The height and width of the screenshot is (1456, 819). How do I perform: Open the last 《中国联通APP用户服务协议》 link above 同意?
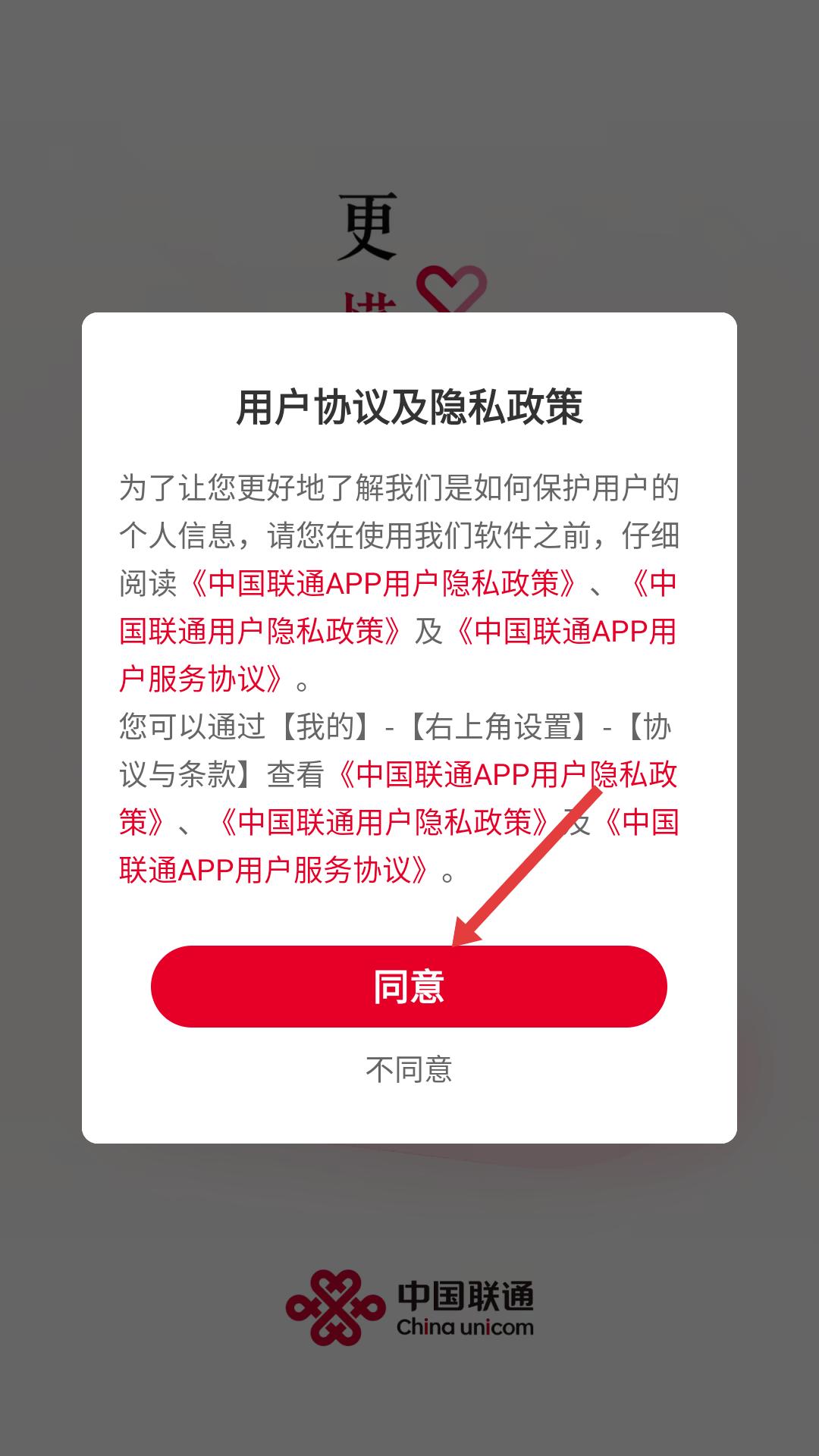pyautogui.click(x=273, y=870)
